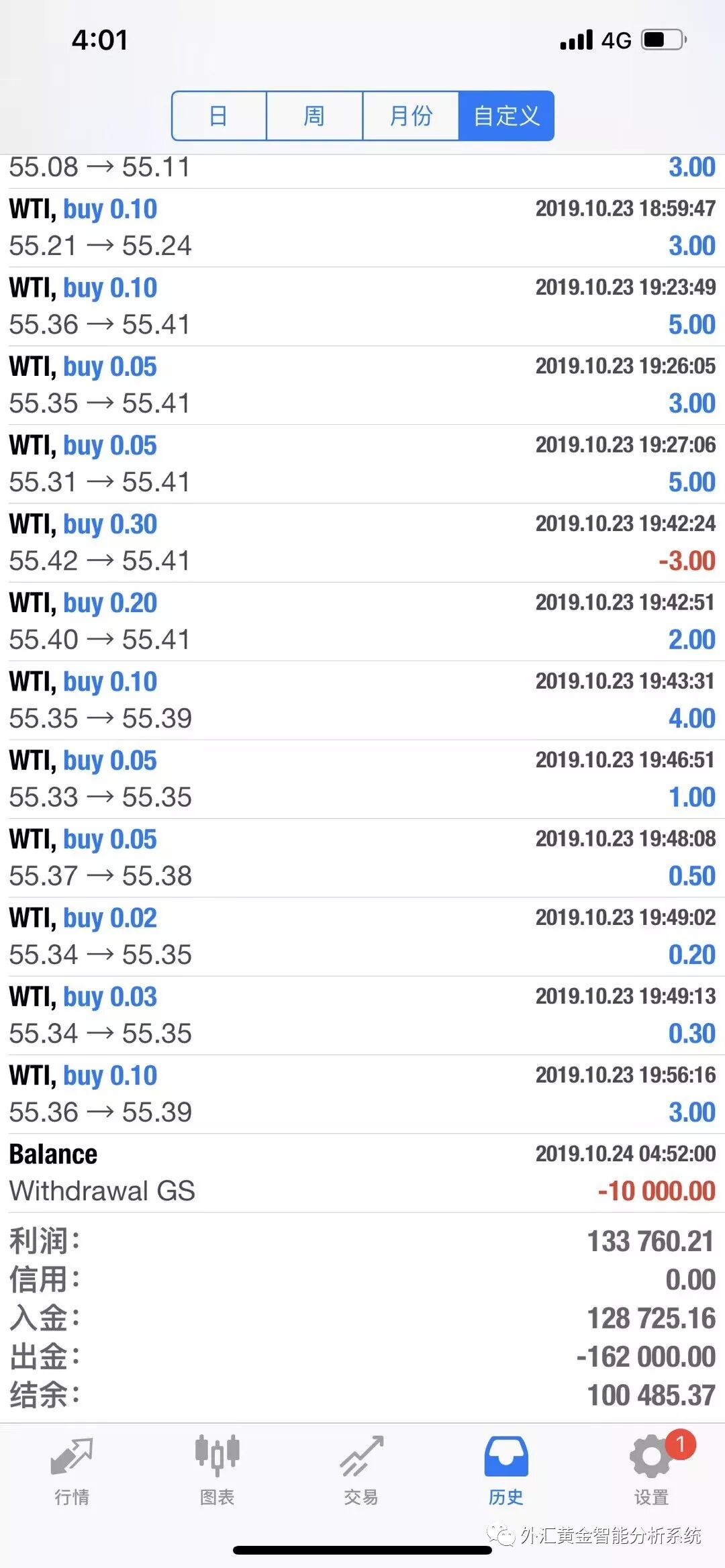Switch to the 日 (day) period tab
Viewport: 725px width, 1568px height.
coord(219,116)
